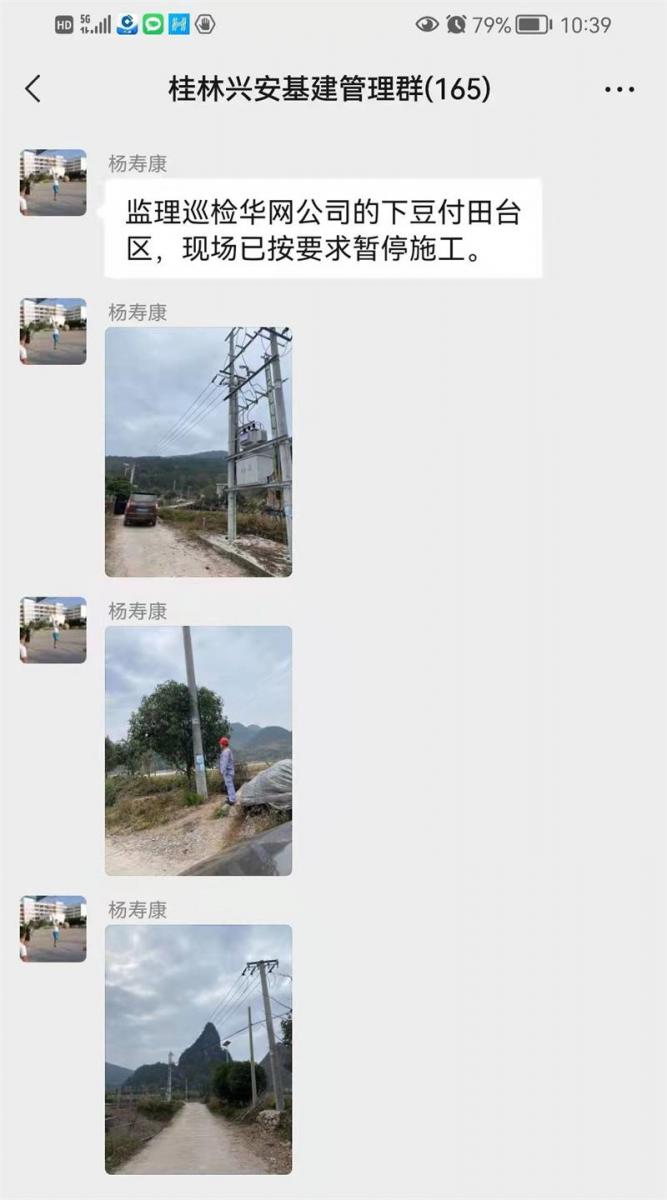Open the transformer pole photo
This screenshot has height=1200, width=667.
[198, 451]
